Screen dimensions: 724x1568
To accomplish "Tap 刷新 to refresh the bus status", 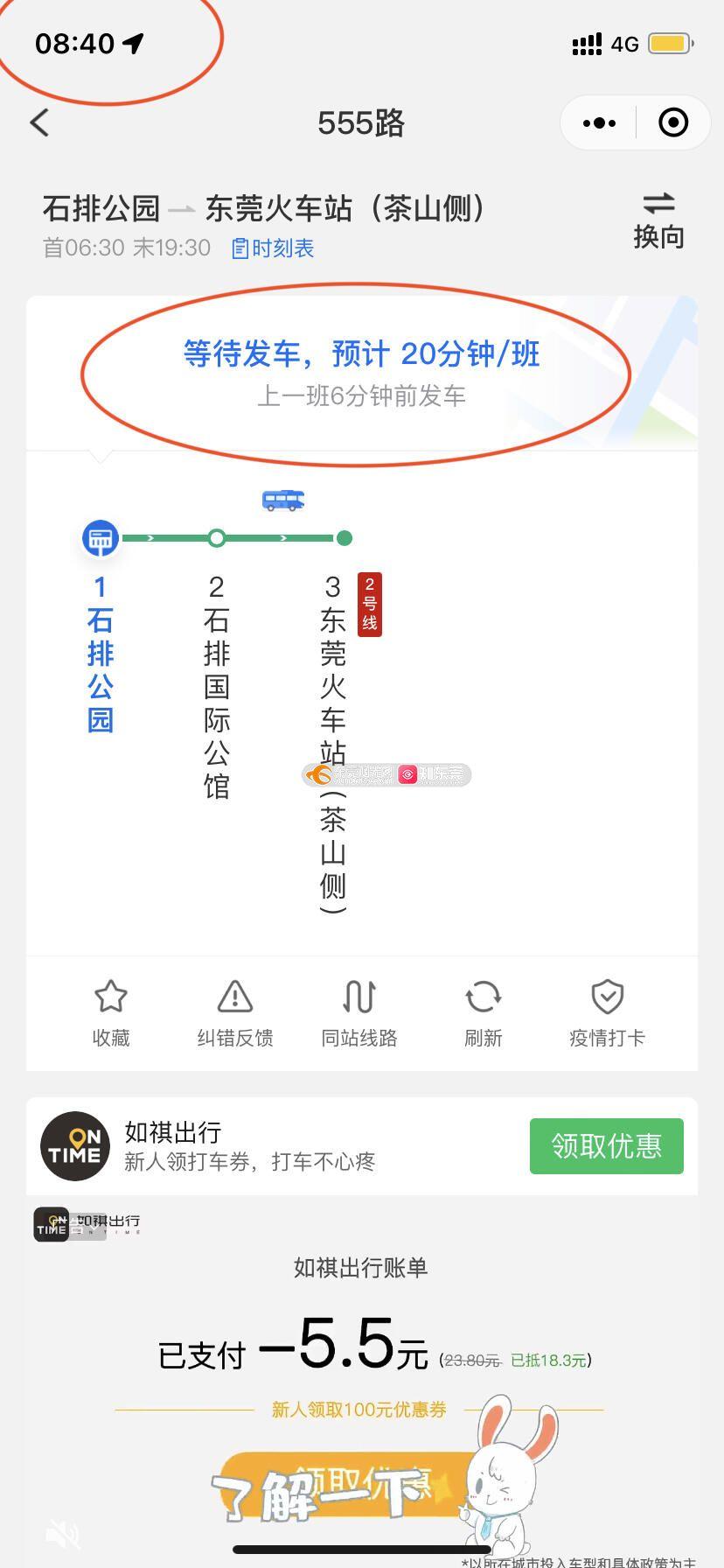I will pos(483,1013).
